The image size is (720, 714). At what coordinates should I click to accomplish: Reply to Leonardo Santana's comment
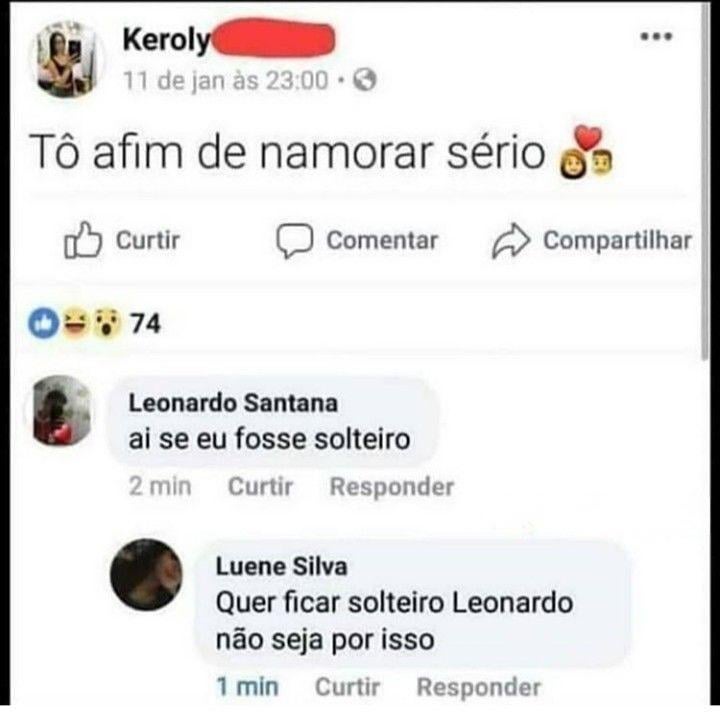(x=392, y=487)
